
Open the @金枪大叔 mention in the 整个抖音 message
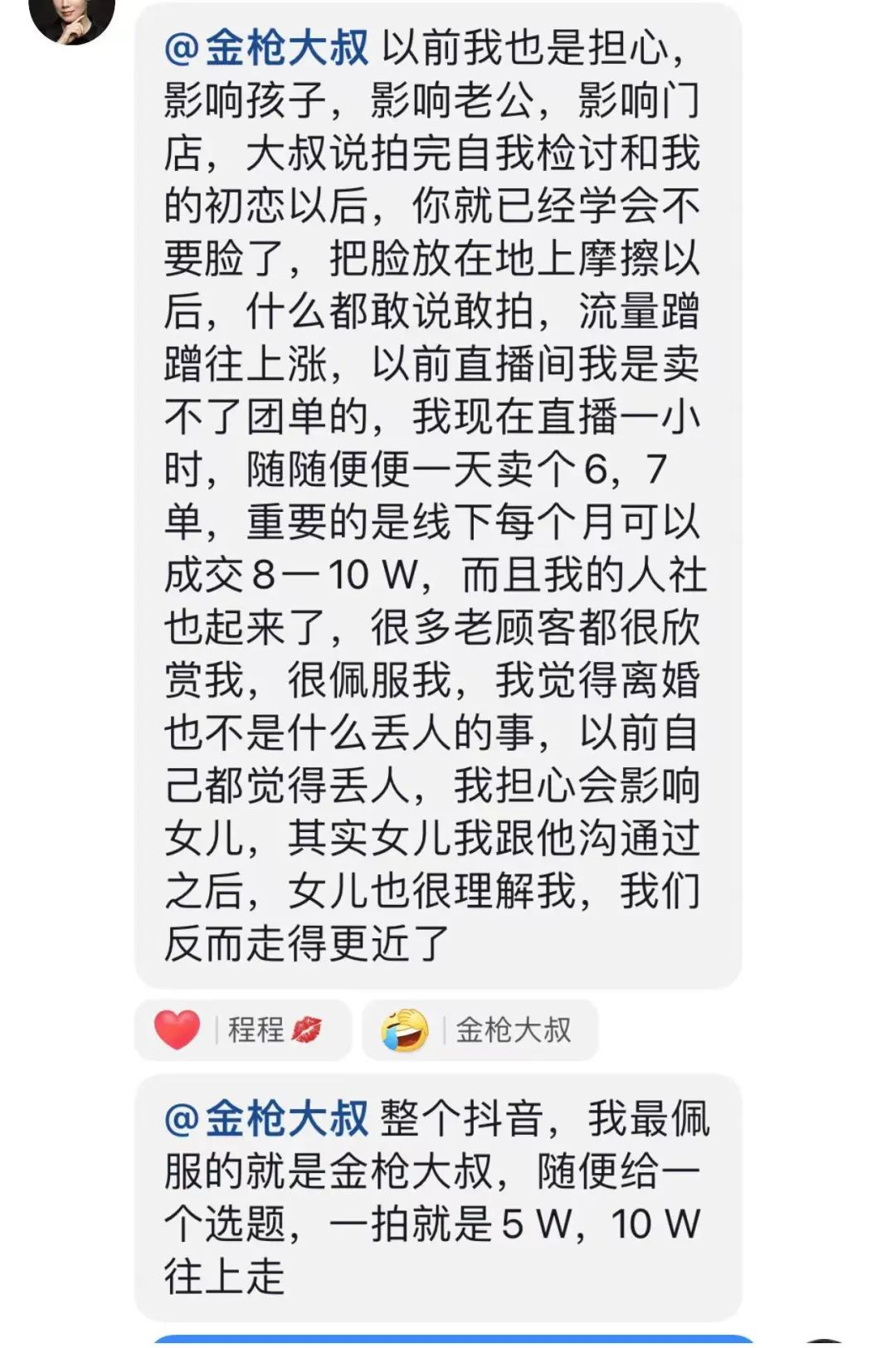coord(266,1118)
